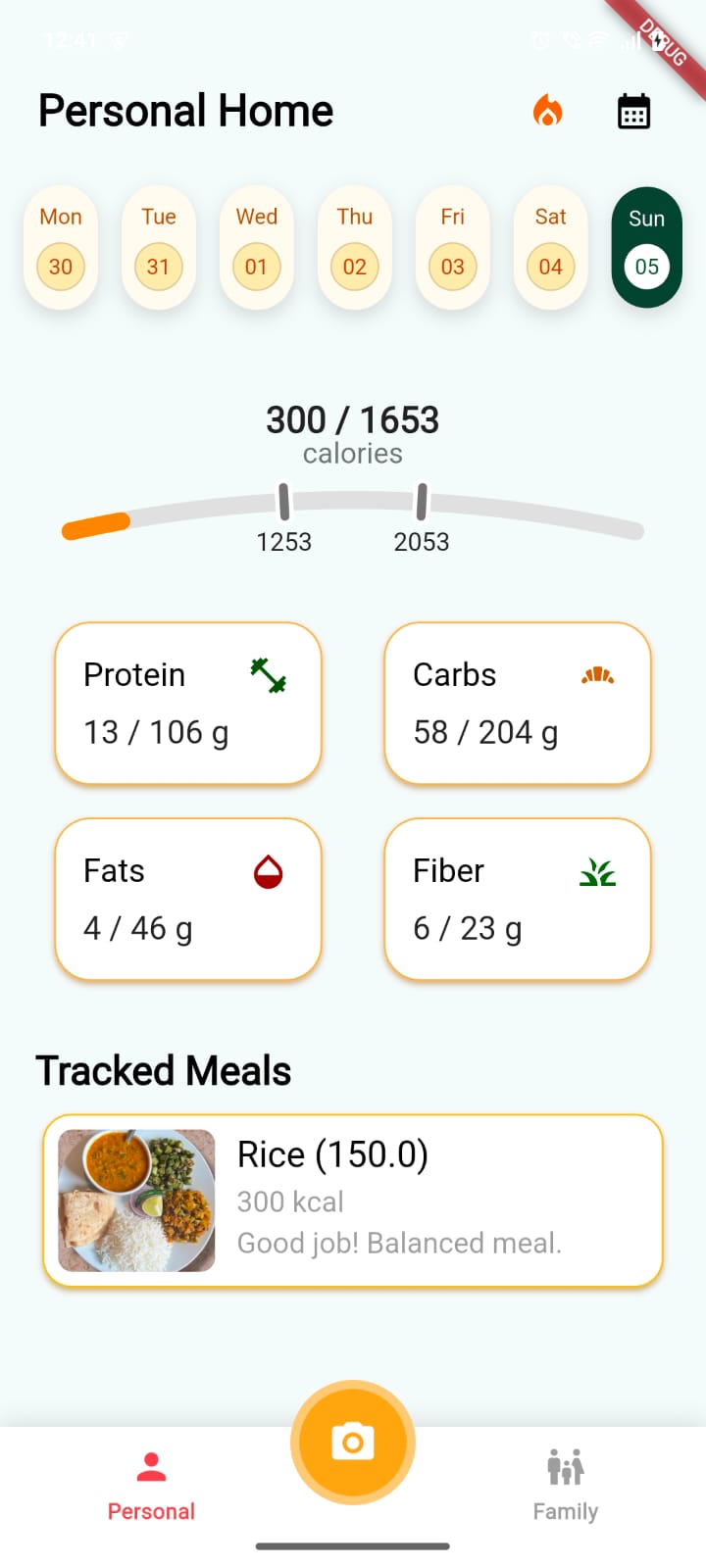Select Friday 03
The image size is (706, 1568).
point(453,248)
